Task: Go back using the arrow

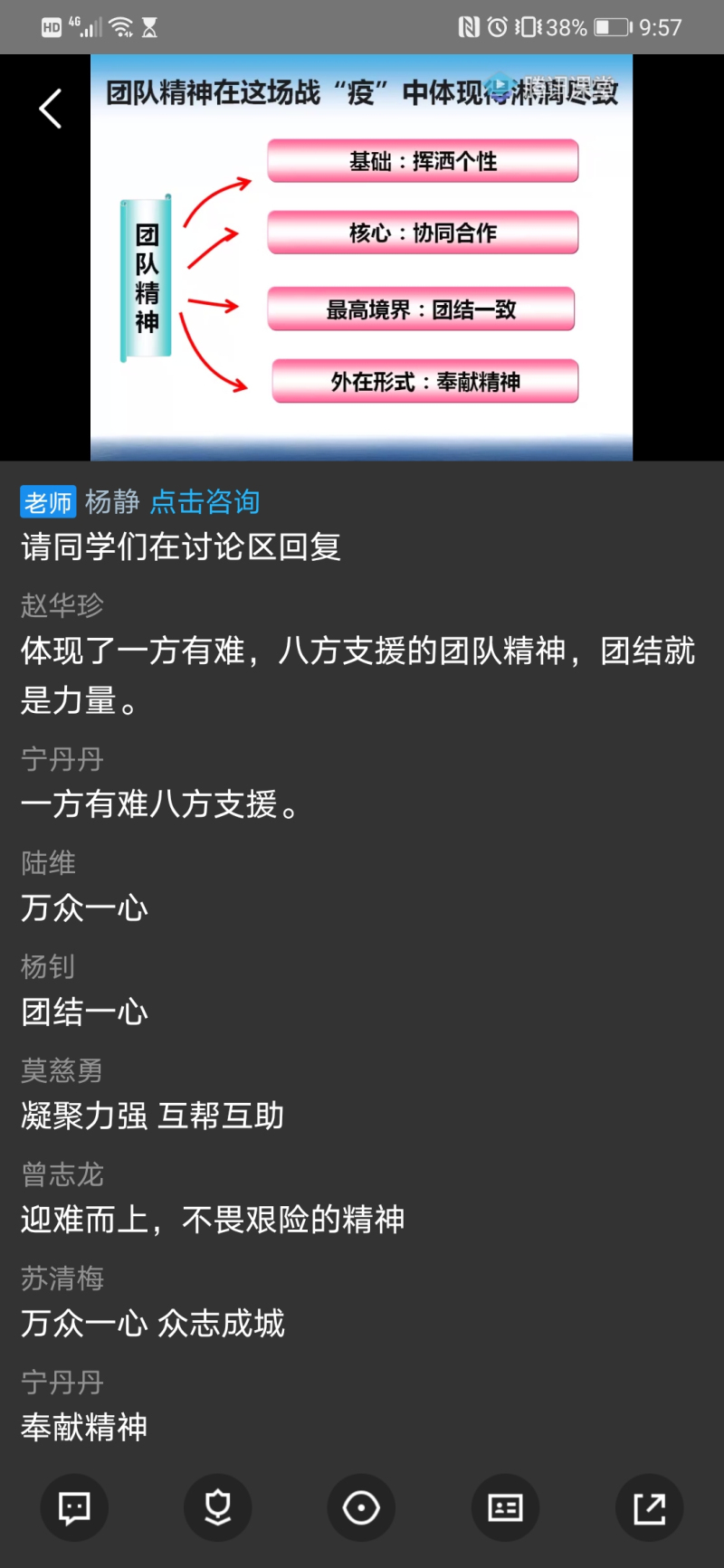Action: pos(51,109)
